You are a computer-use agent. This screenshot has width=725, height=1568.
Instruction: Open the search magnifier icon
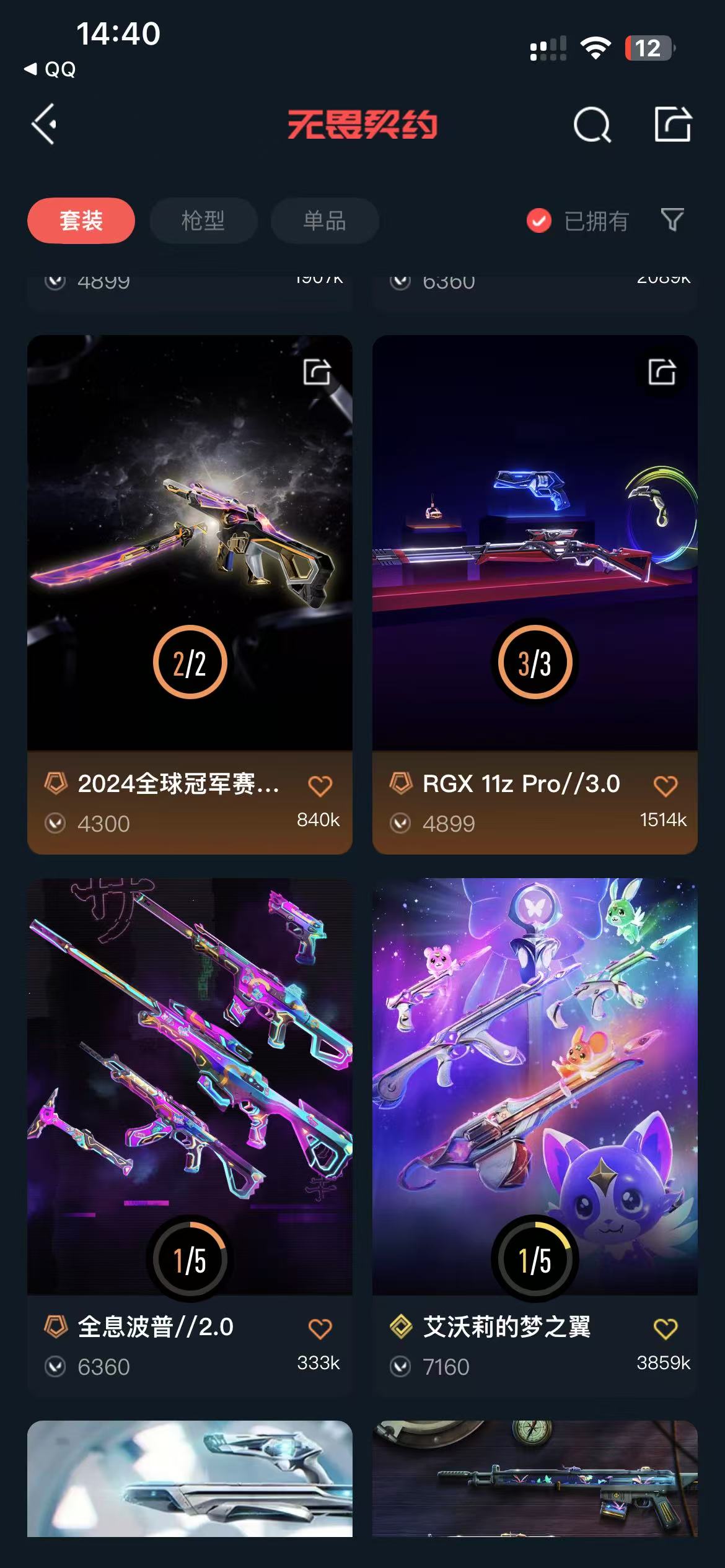(x=592, y=125)
